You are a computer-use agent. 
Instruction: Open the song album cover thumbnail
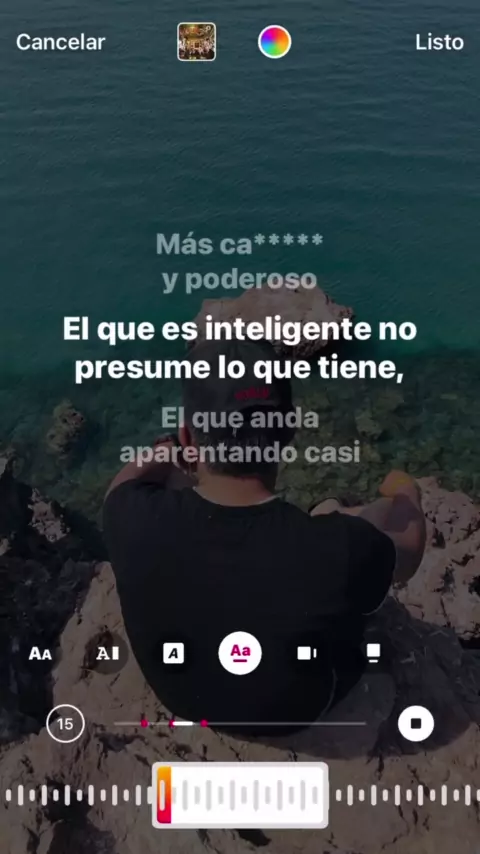196,42
